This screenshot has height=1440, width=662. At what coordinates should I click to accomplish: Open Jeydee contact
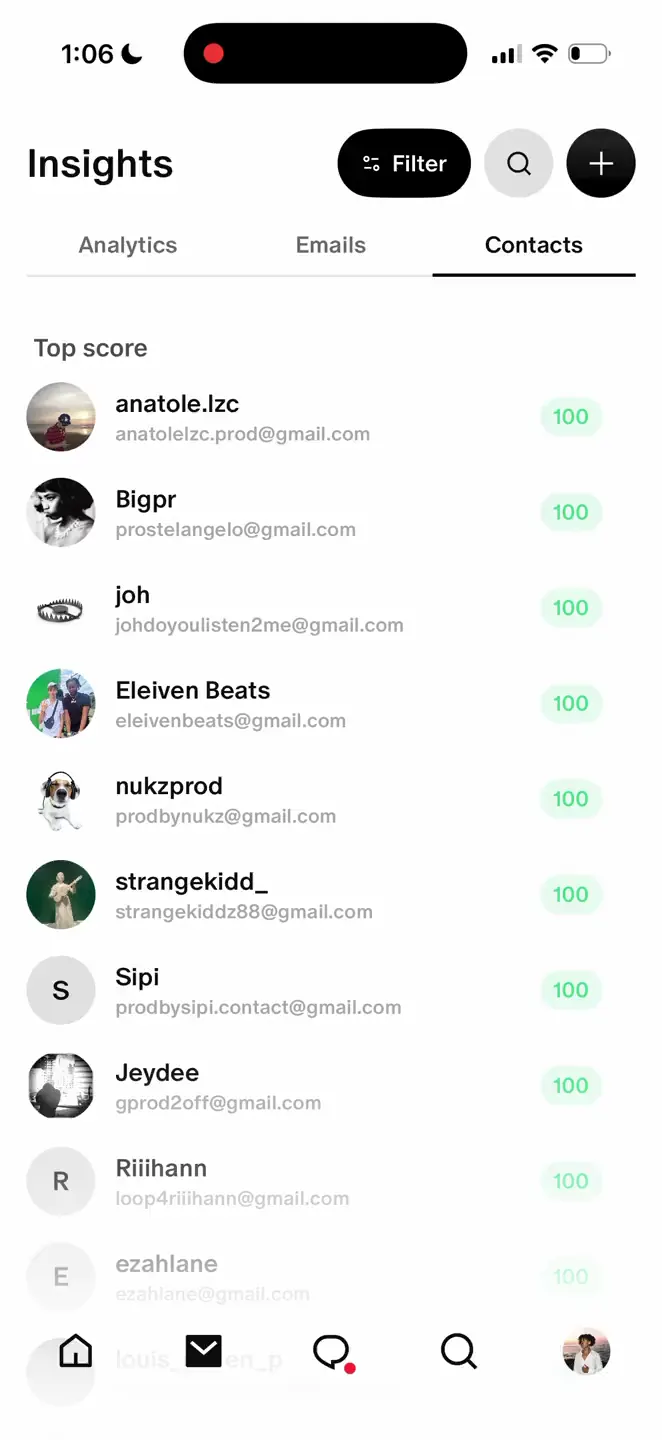tap(331, 1086)
